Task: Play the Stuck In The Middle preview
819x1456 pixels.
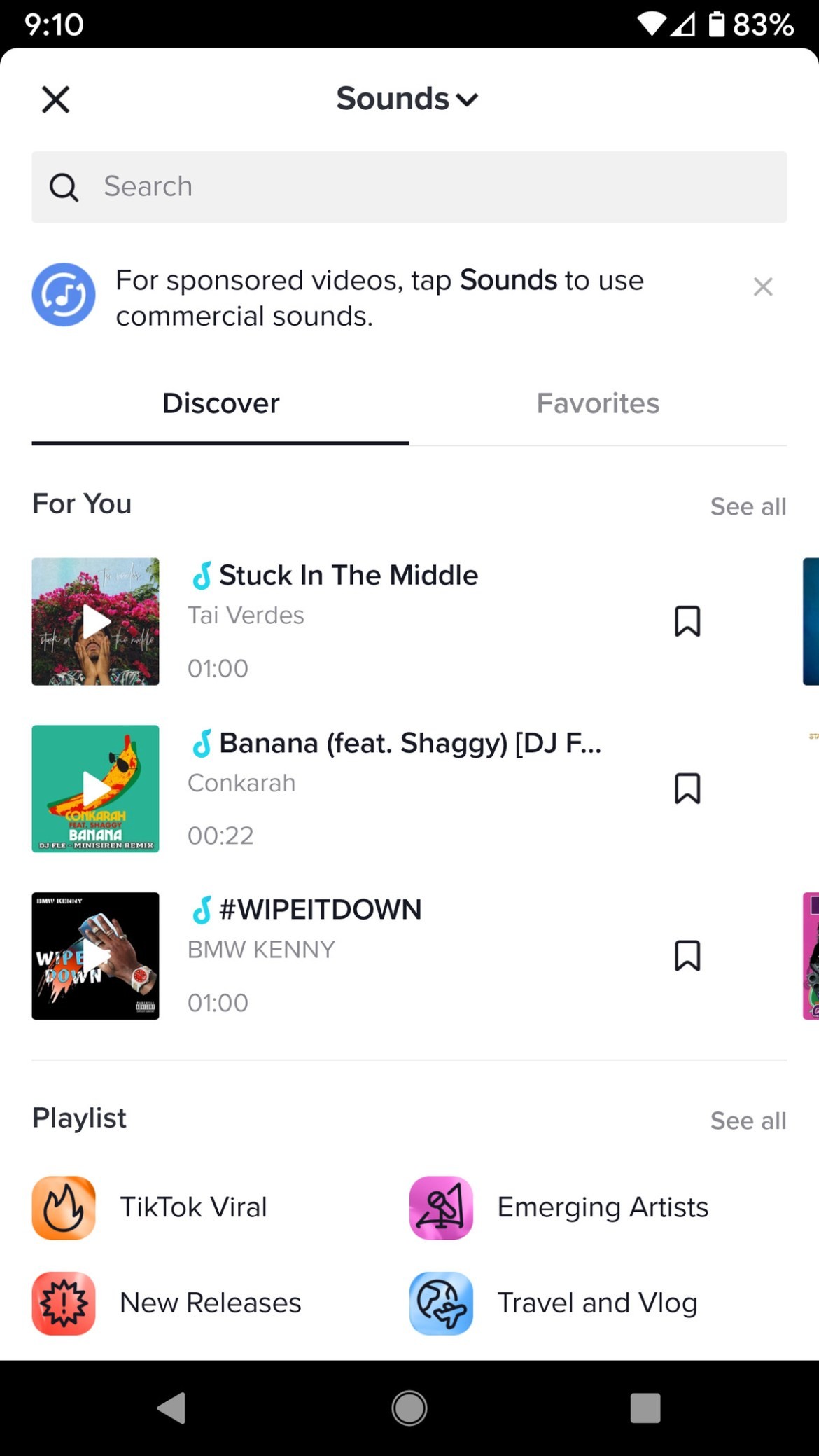Action: coord(95,621)
